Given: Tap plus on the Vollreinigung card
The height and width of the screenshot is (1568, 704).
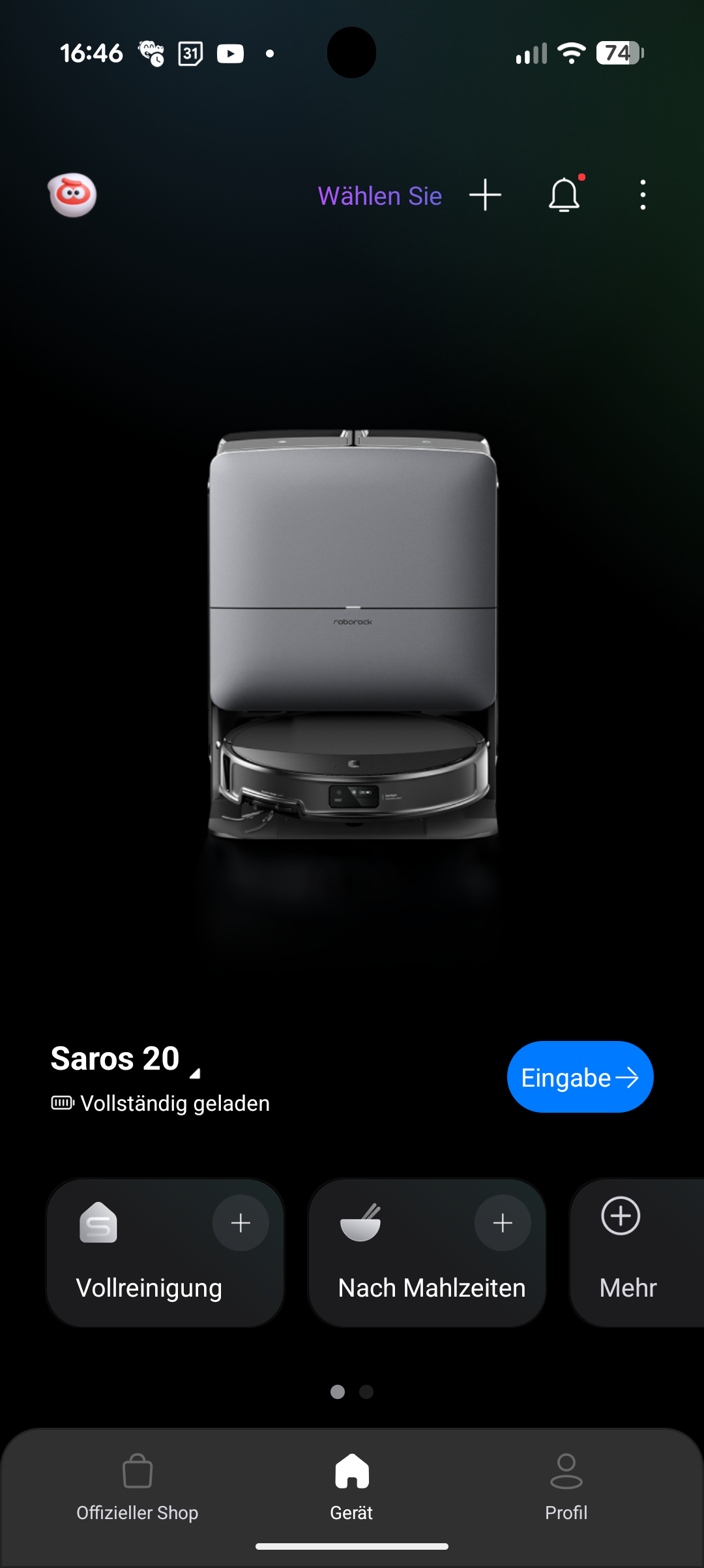Looking at the screenshot, I should click(x=241, y=1223).
